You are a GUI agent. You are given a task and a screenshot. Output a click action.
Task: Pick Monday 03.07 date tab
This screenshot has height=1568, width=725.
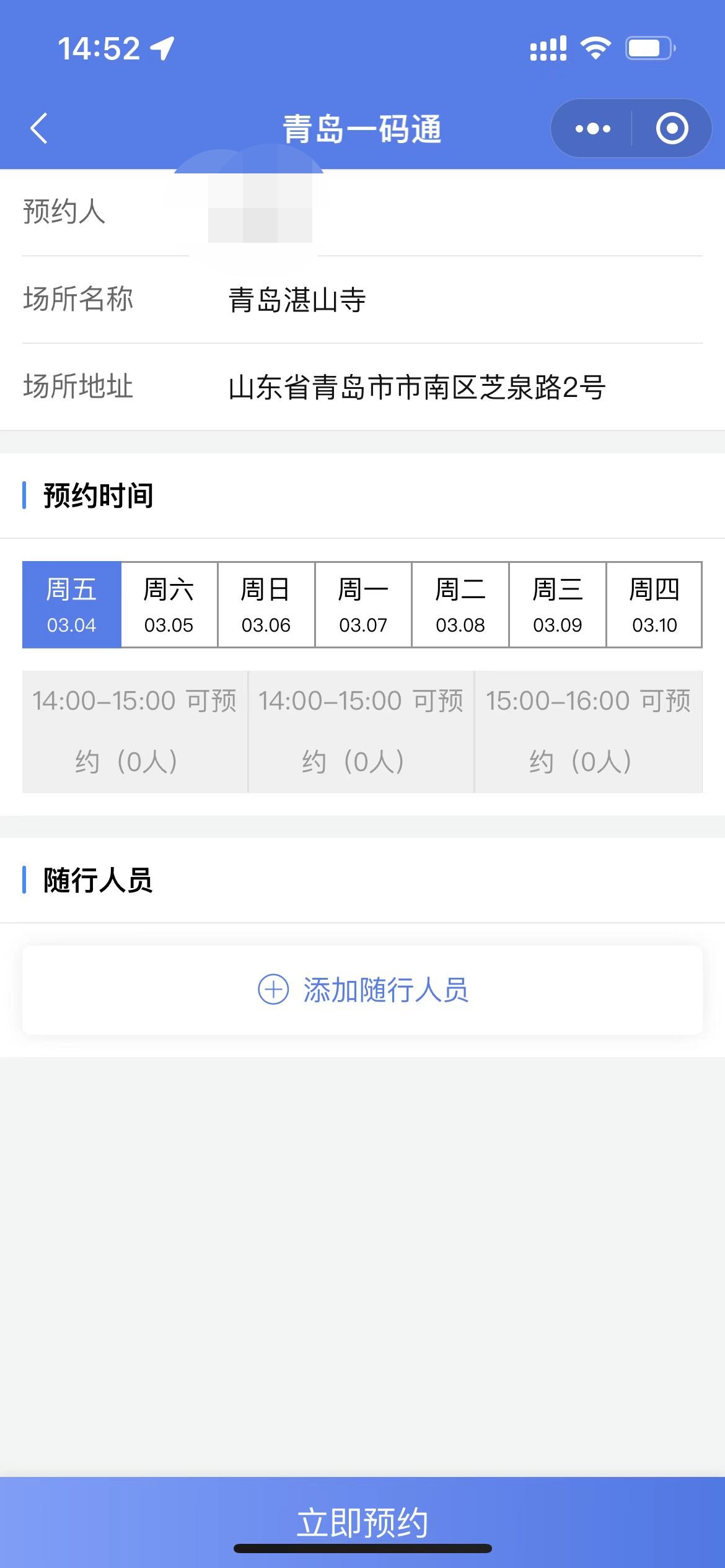tap(363, 605)
